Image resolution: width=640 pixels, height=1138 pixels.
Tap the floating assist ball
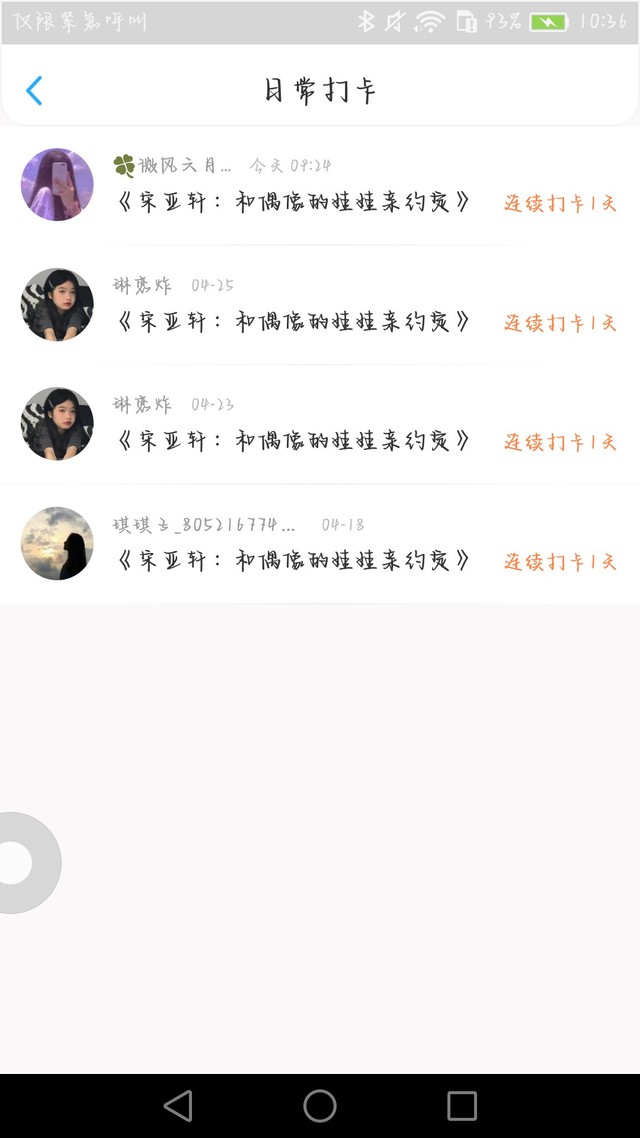18,863
